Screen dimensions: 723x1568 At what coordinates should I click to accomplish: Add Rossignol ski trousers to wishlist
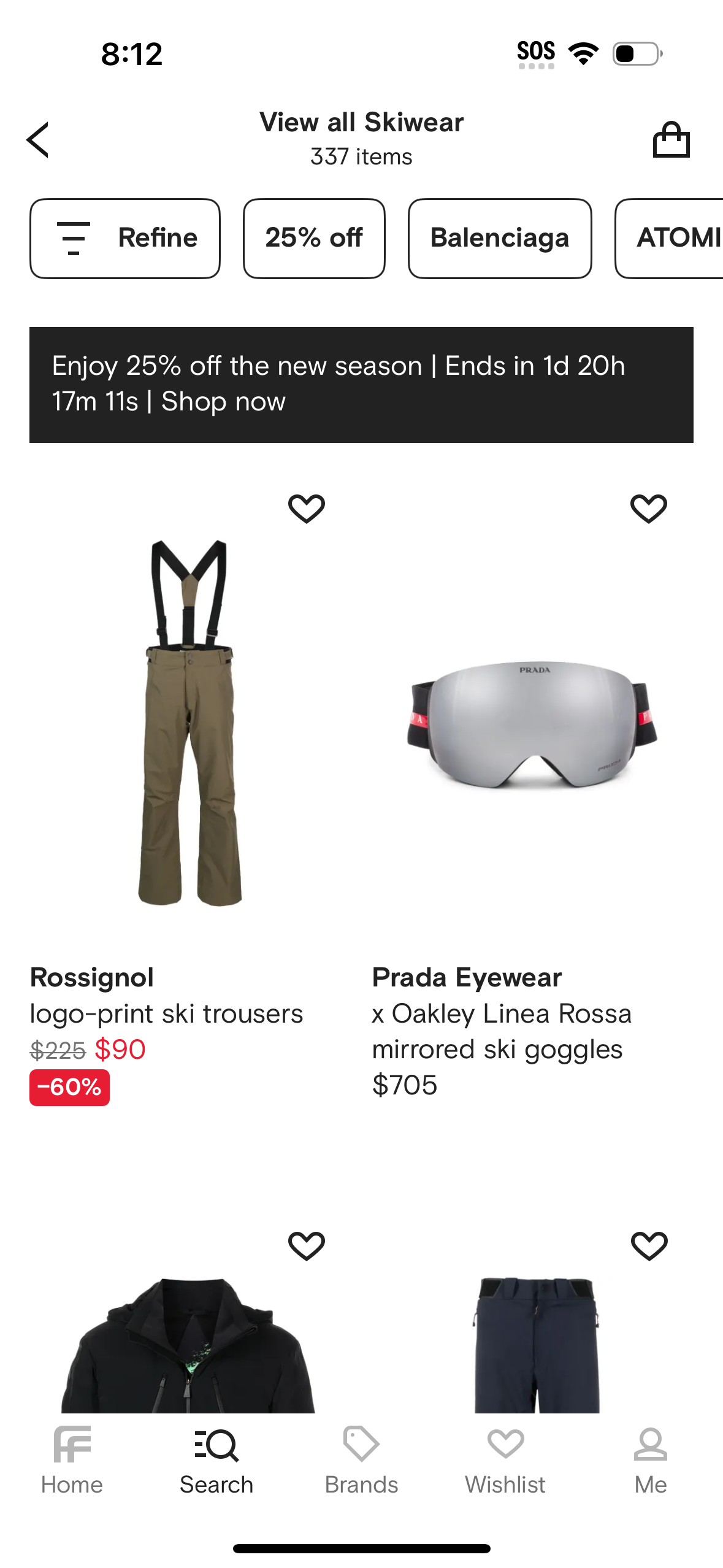click(x=307, y=509)
